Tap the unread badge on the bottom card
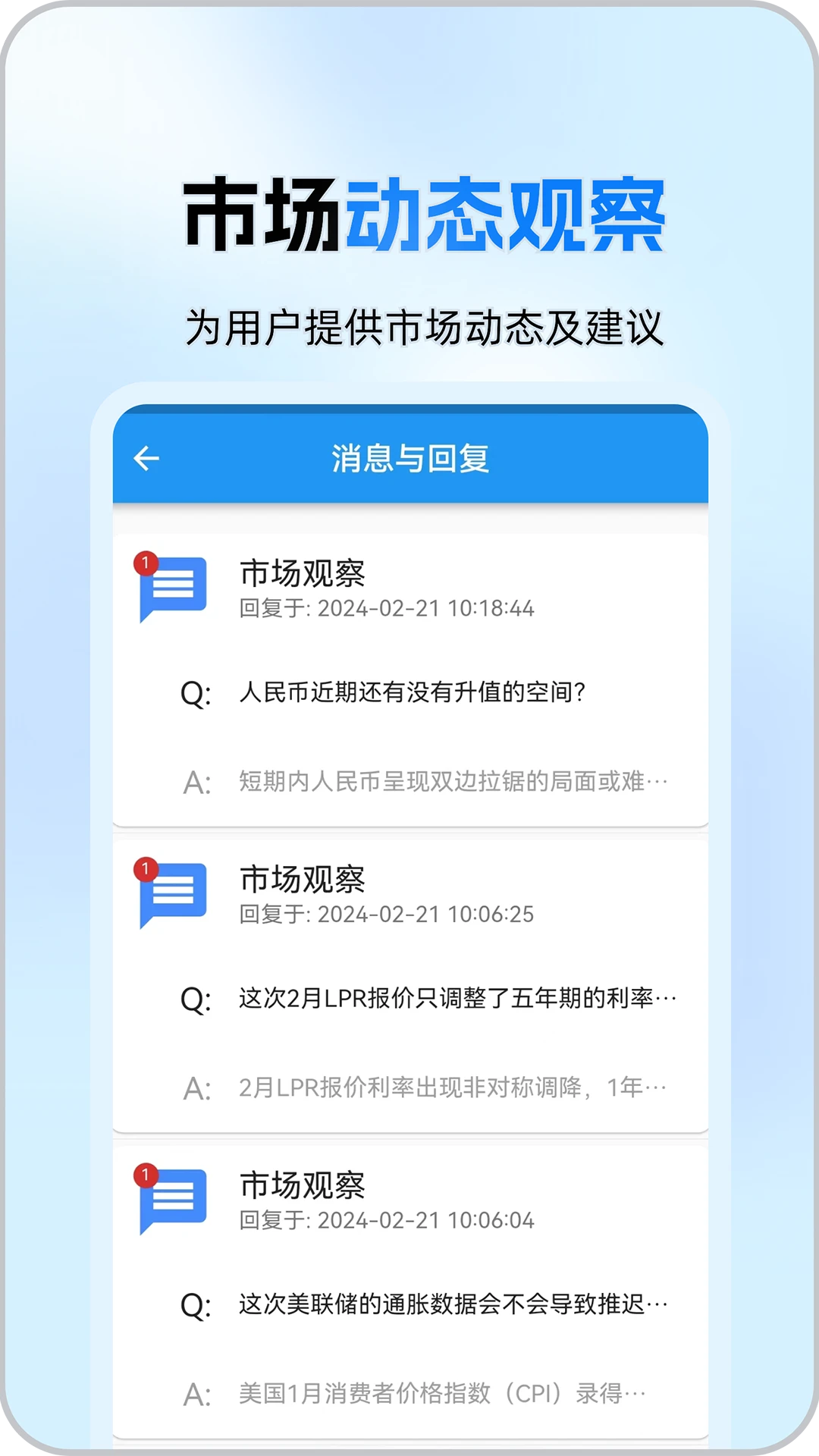819x1456 pixels. coord(146,1175)
